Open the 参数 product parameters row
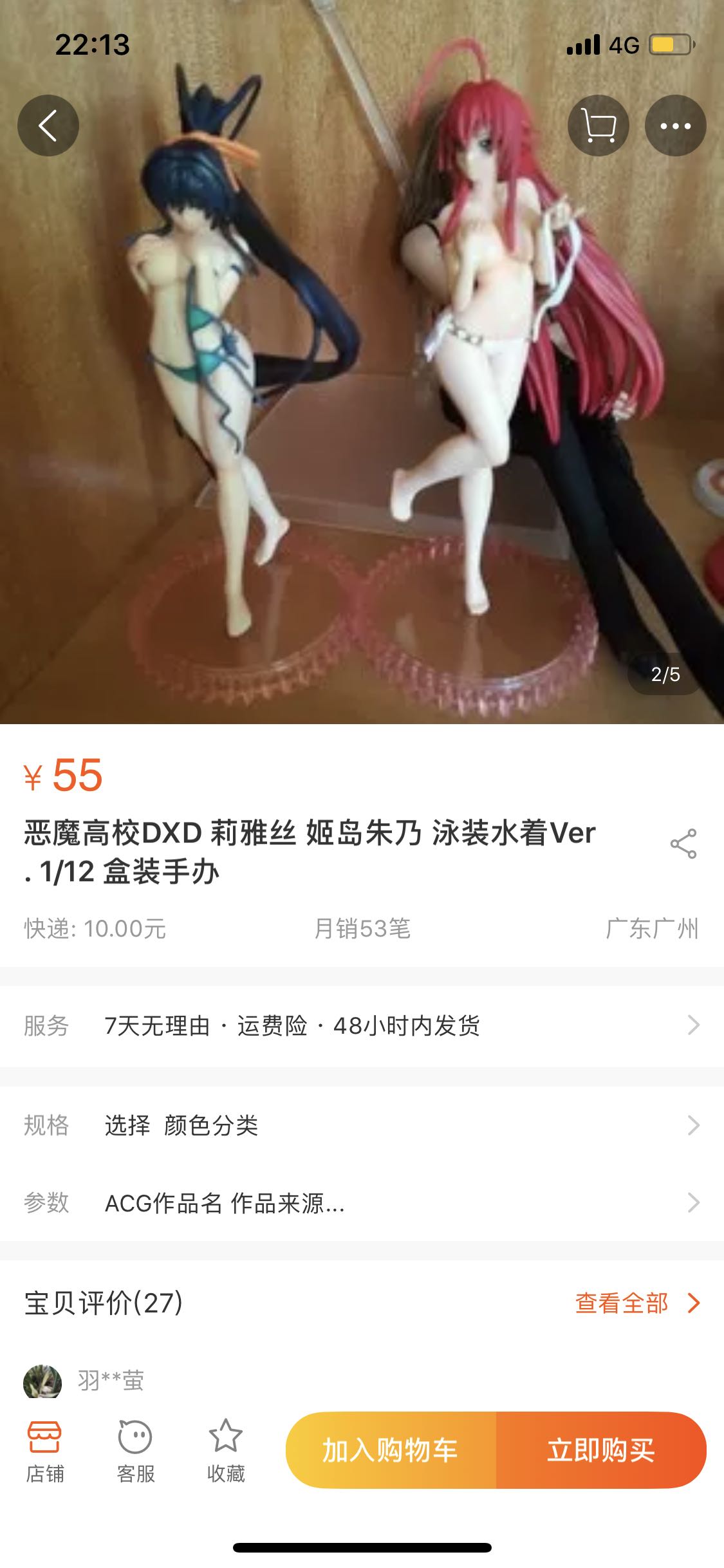724x1568 pixels. (362, 1202)
